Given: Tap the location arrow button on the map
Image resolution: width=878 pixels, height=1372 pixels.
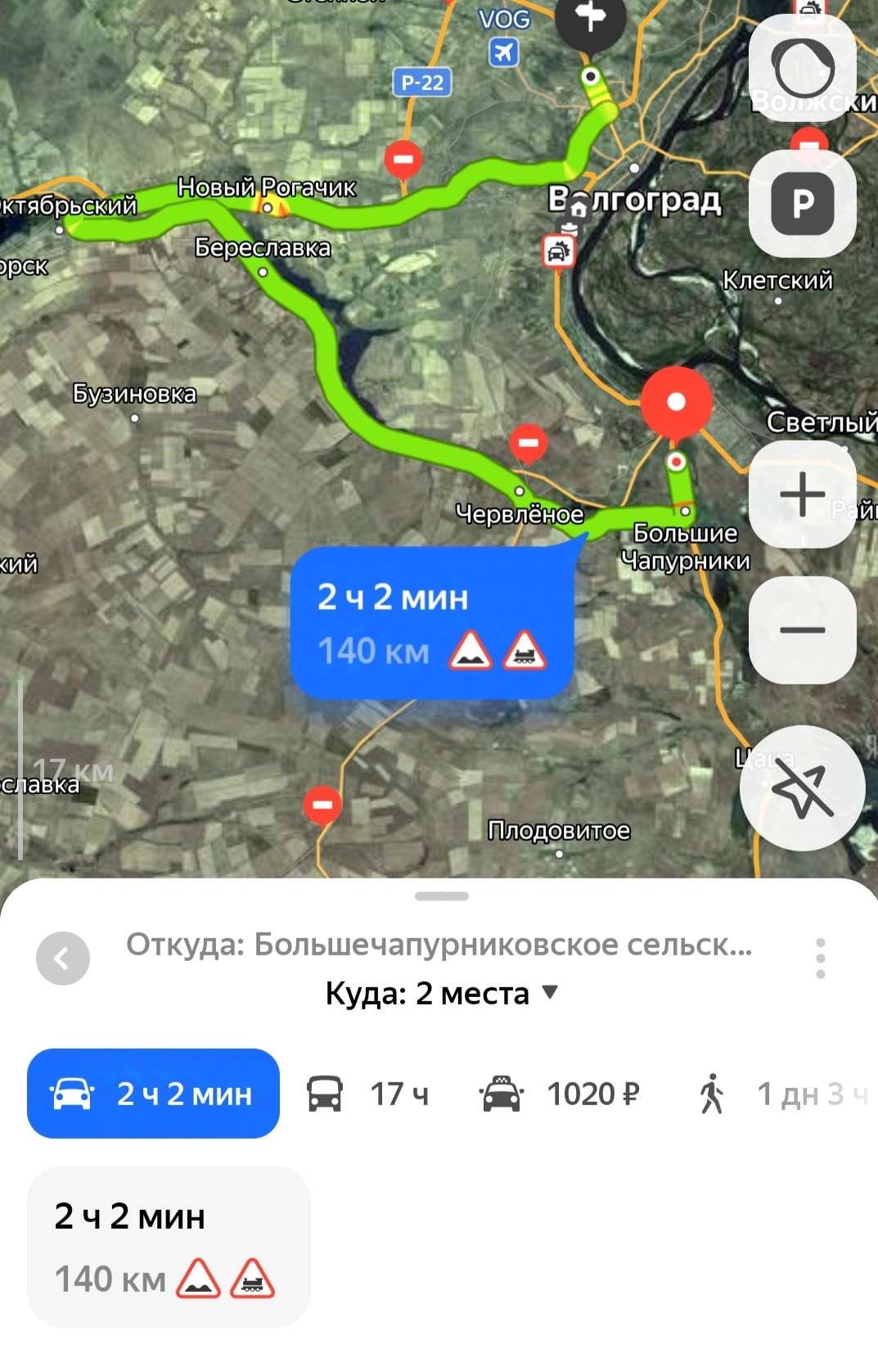Looking at the screenshot, I should [x=802, y=788].
